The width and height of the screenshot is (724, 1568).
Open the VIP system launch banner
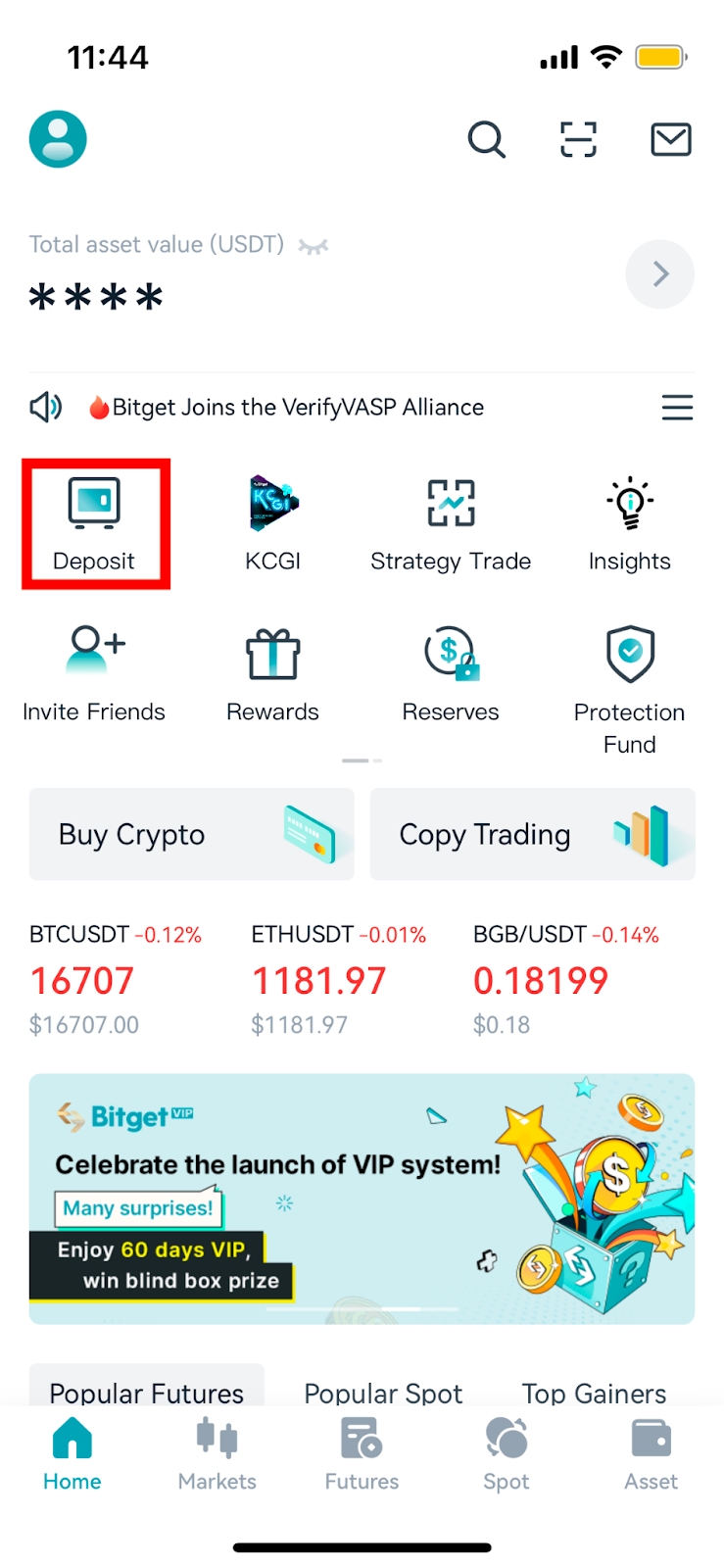362,1198
